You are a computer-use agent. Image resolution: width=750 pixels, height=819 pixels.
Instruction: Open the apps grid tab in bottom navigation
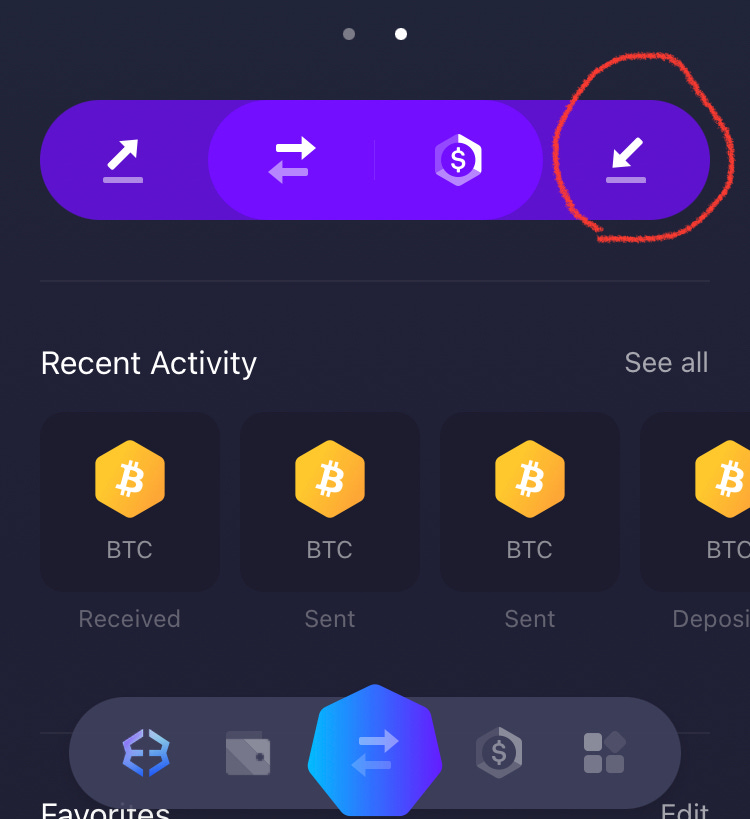click(604, 753)
